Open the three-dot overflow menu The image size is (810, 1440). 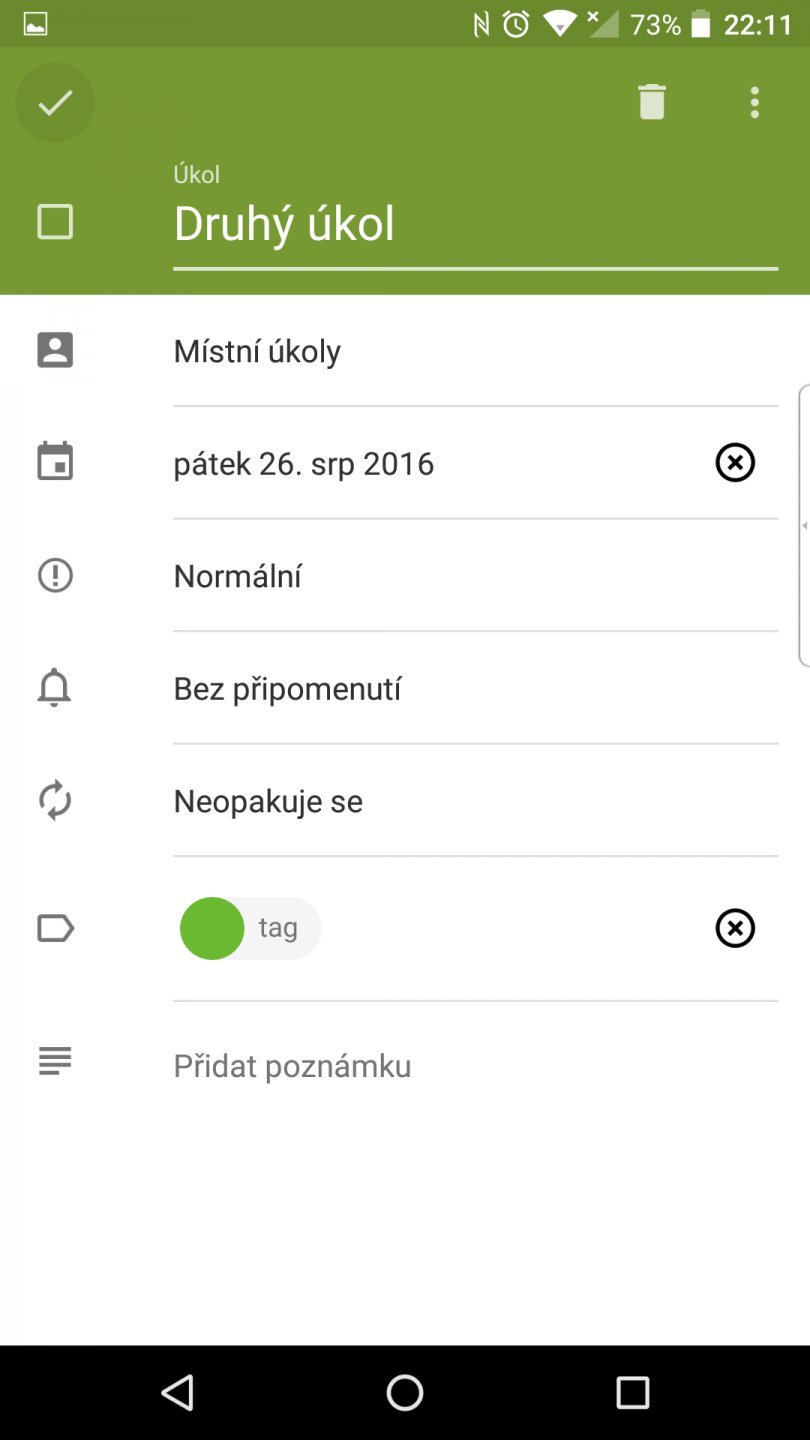(754, 102)
